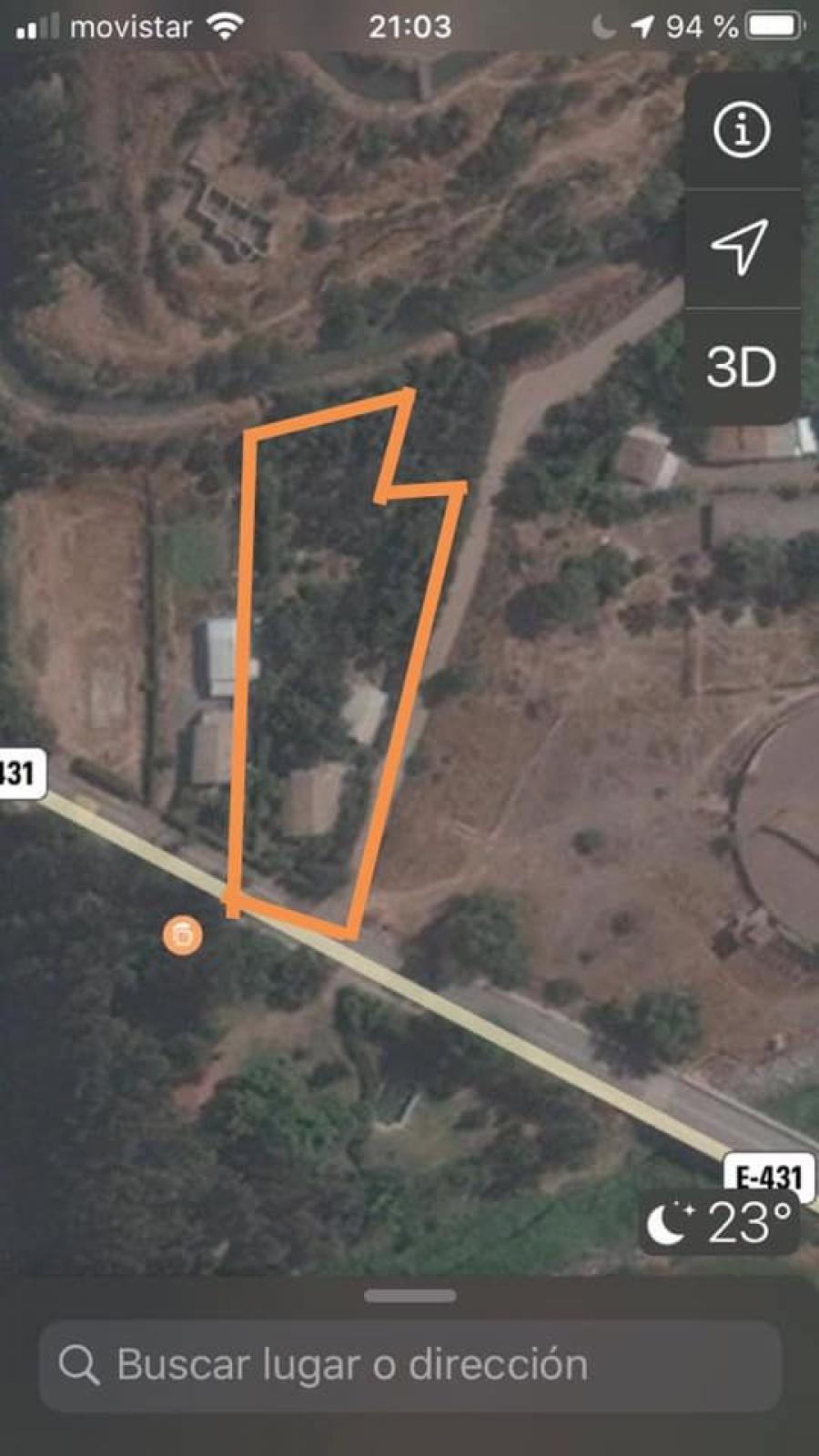
Task: Select the orange place marker on map
Action: (182, 935)
